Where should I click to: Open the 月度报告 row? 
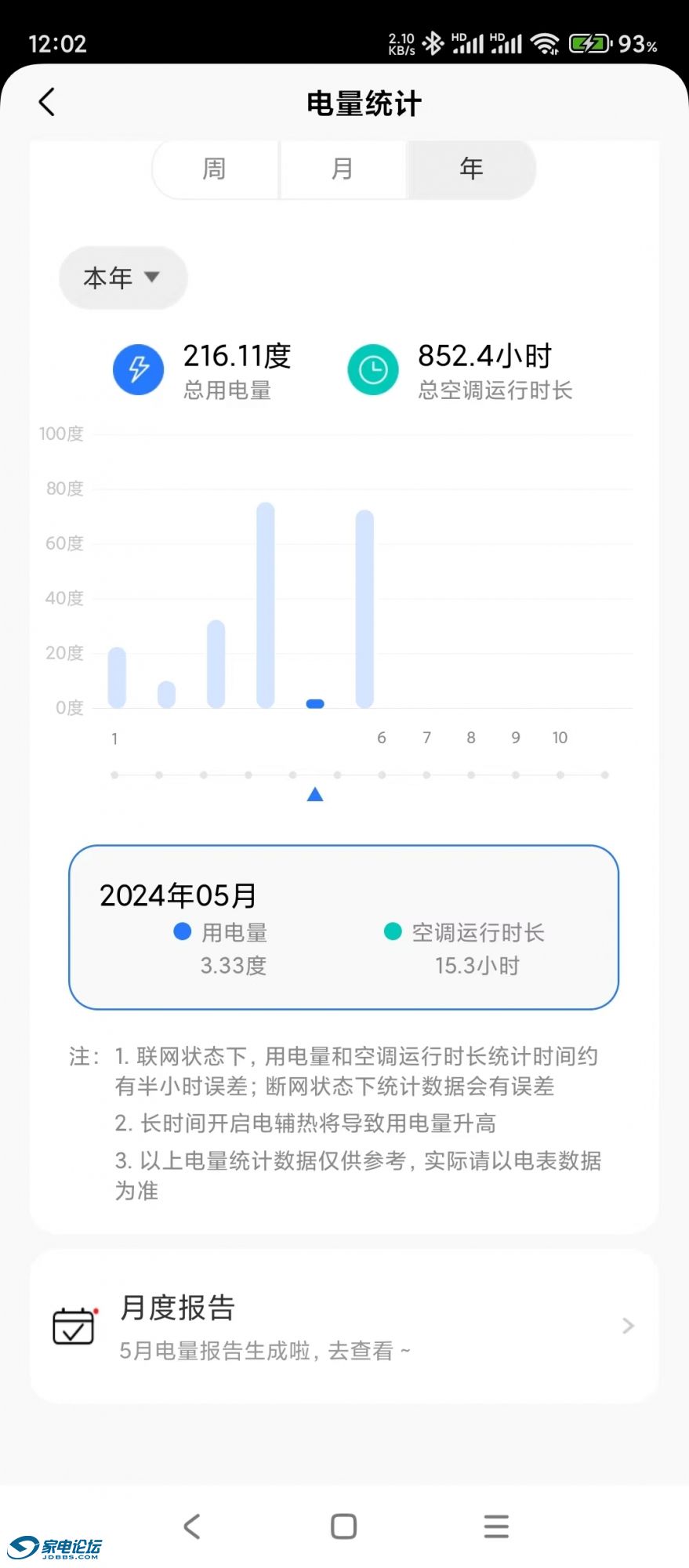click(x=344, y=1326)
